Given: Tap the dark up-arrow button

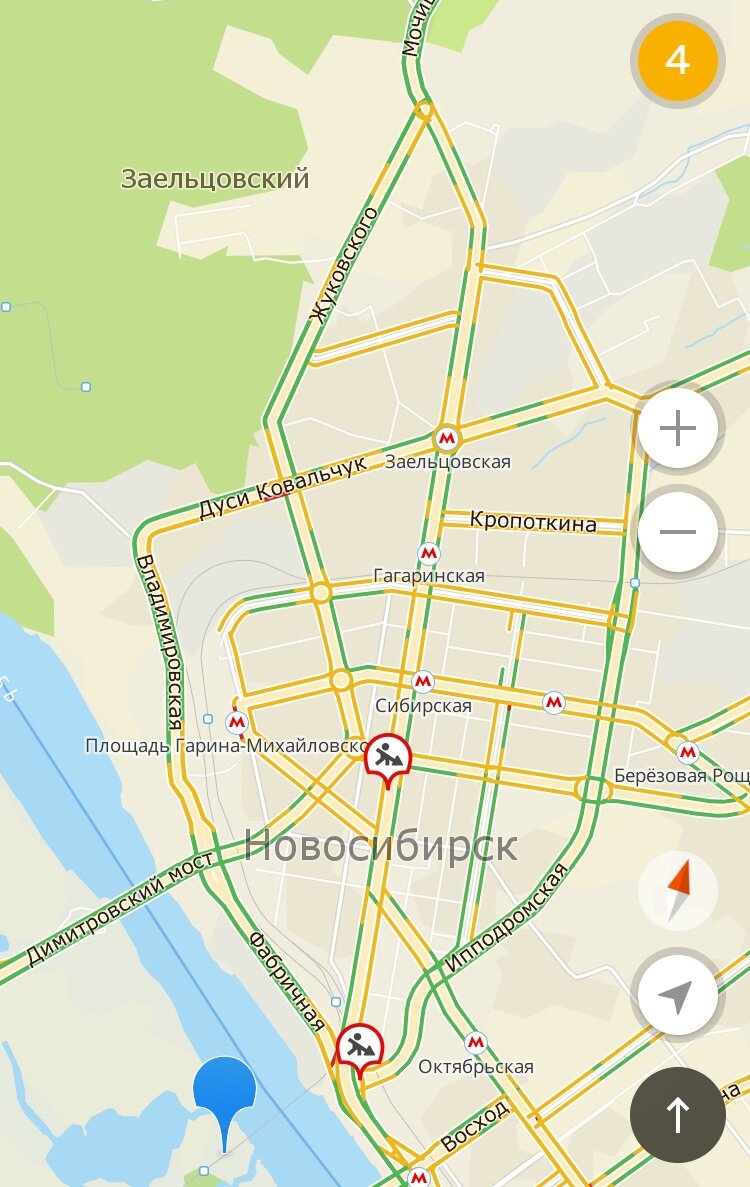Looking at the screenshot, I should [678, 1115].
